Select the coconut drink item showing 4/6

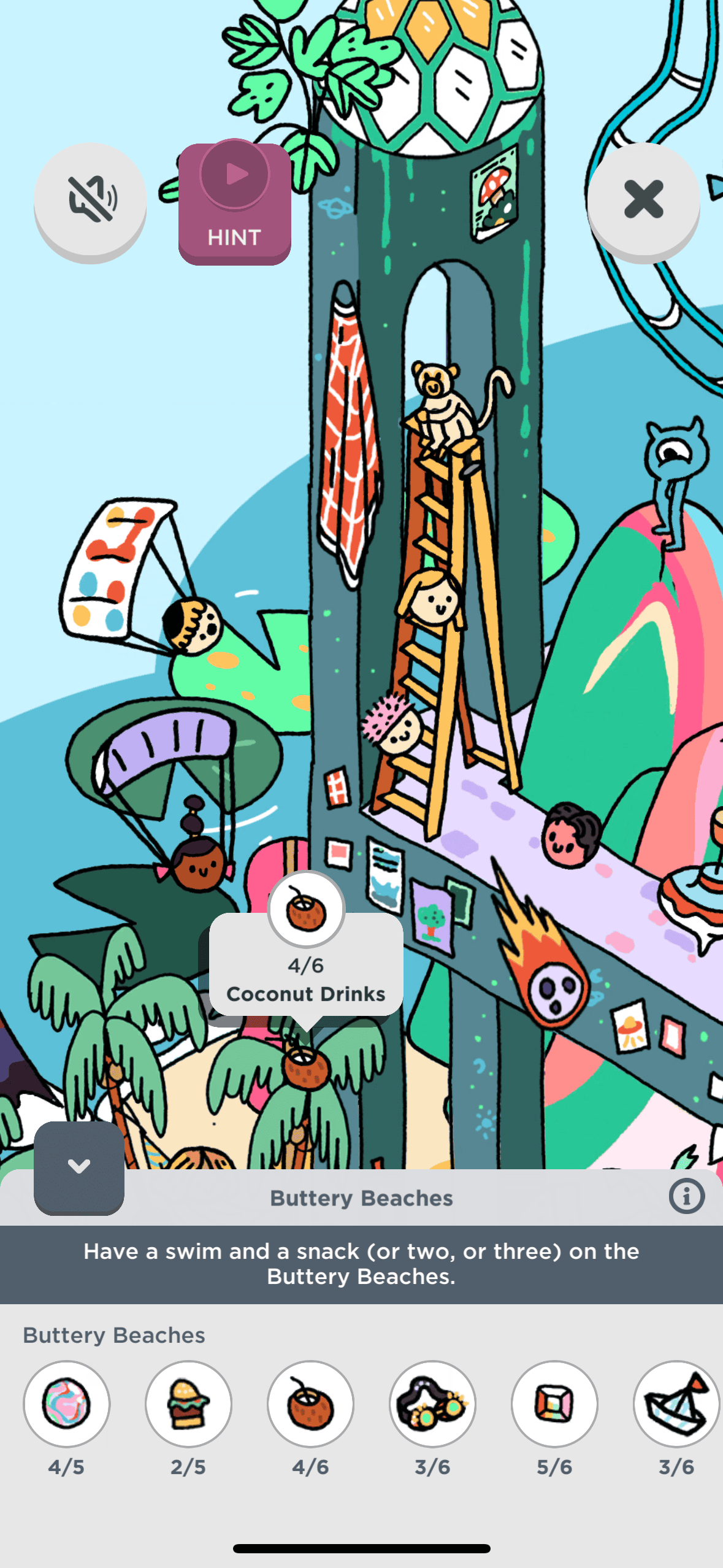[x=310, y=1404]
